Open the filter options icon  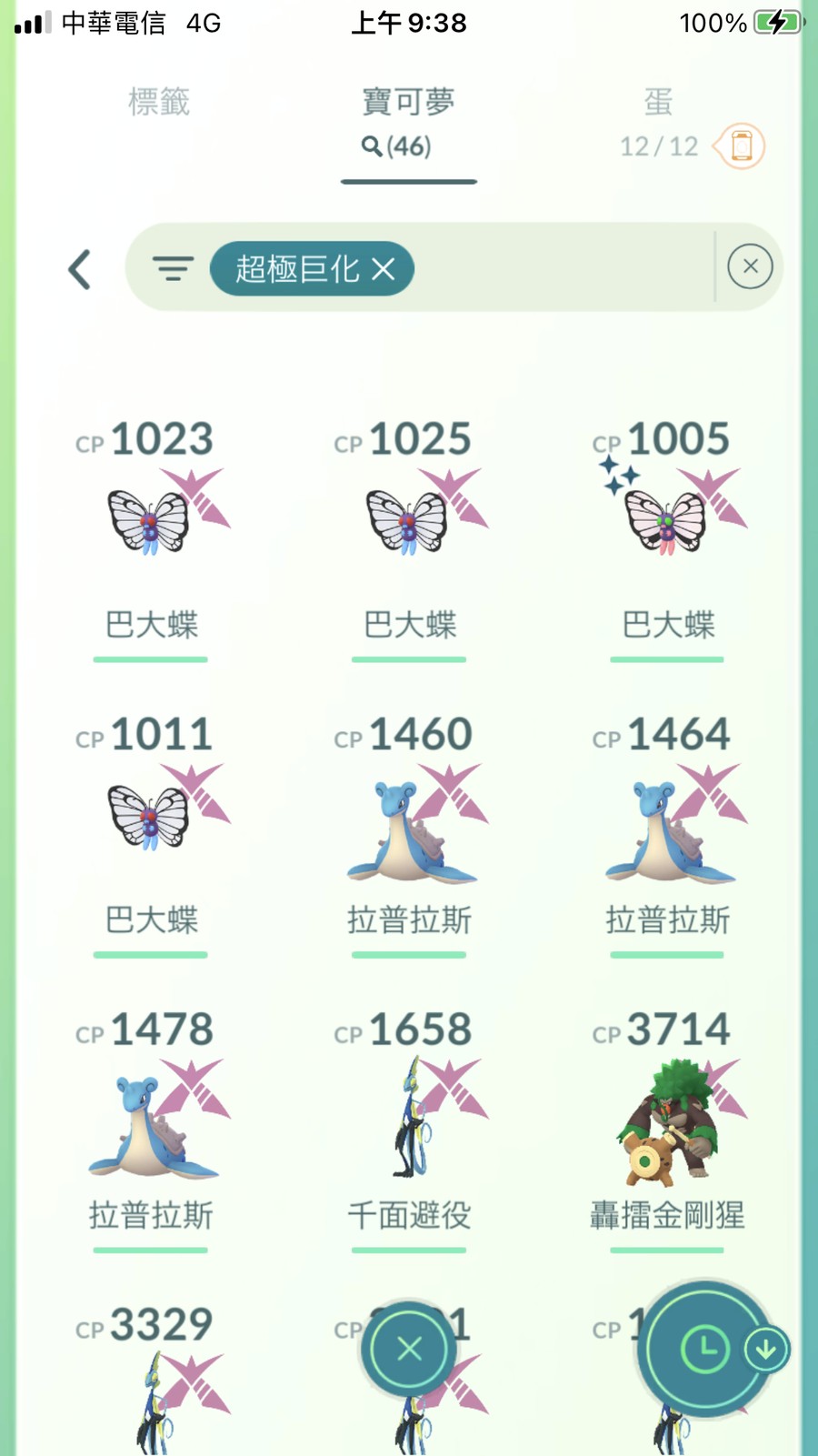pos(173,268)
